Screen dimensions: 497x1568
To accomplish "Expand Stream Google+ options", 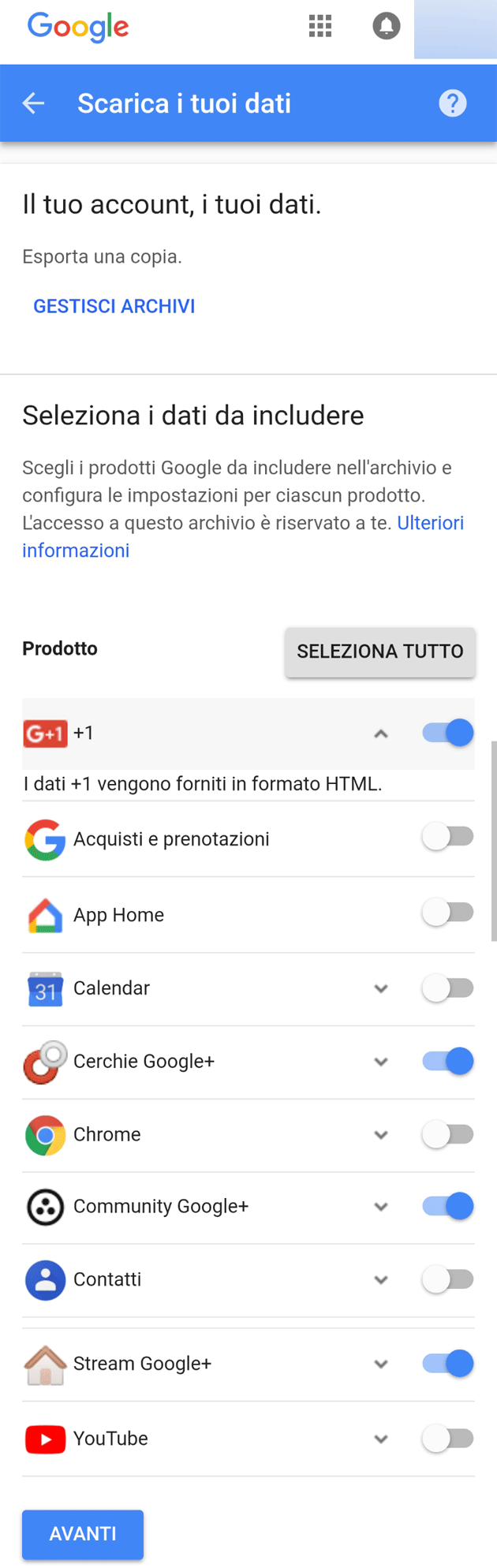I will point(381,1364).
